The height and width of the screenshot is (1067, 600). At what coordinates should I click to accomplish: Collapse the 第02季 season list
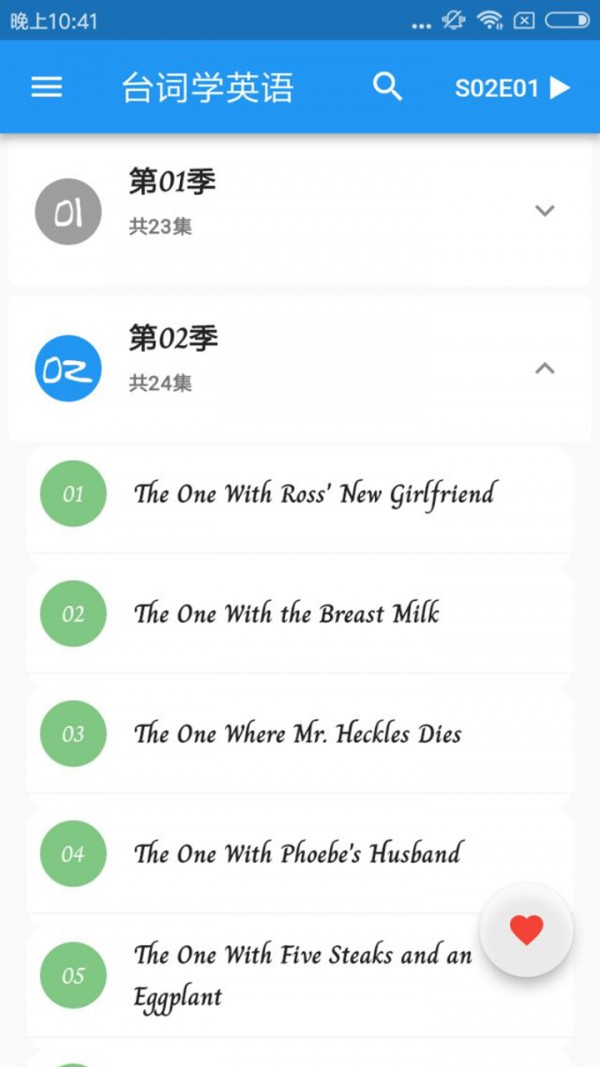point(544,368)
